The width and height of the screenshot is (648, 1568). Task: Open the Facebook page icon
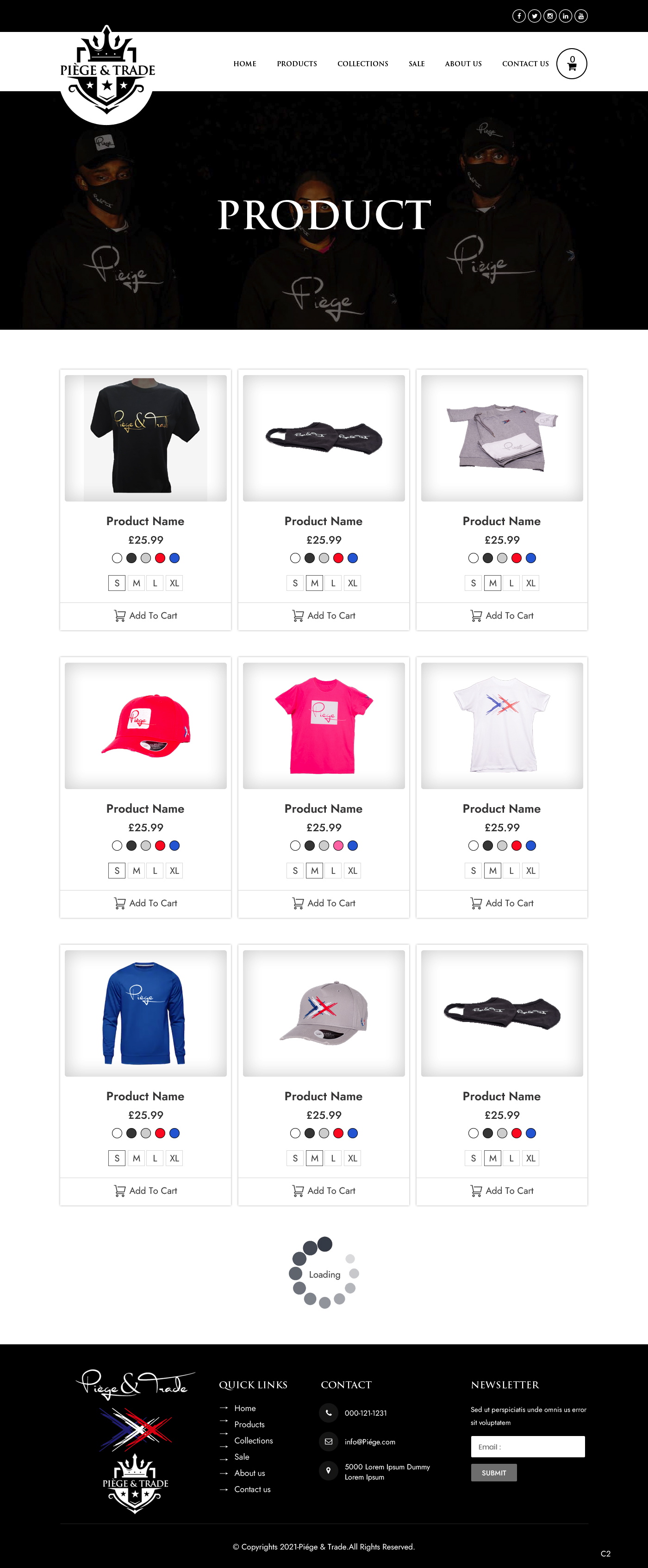point(518,16)
